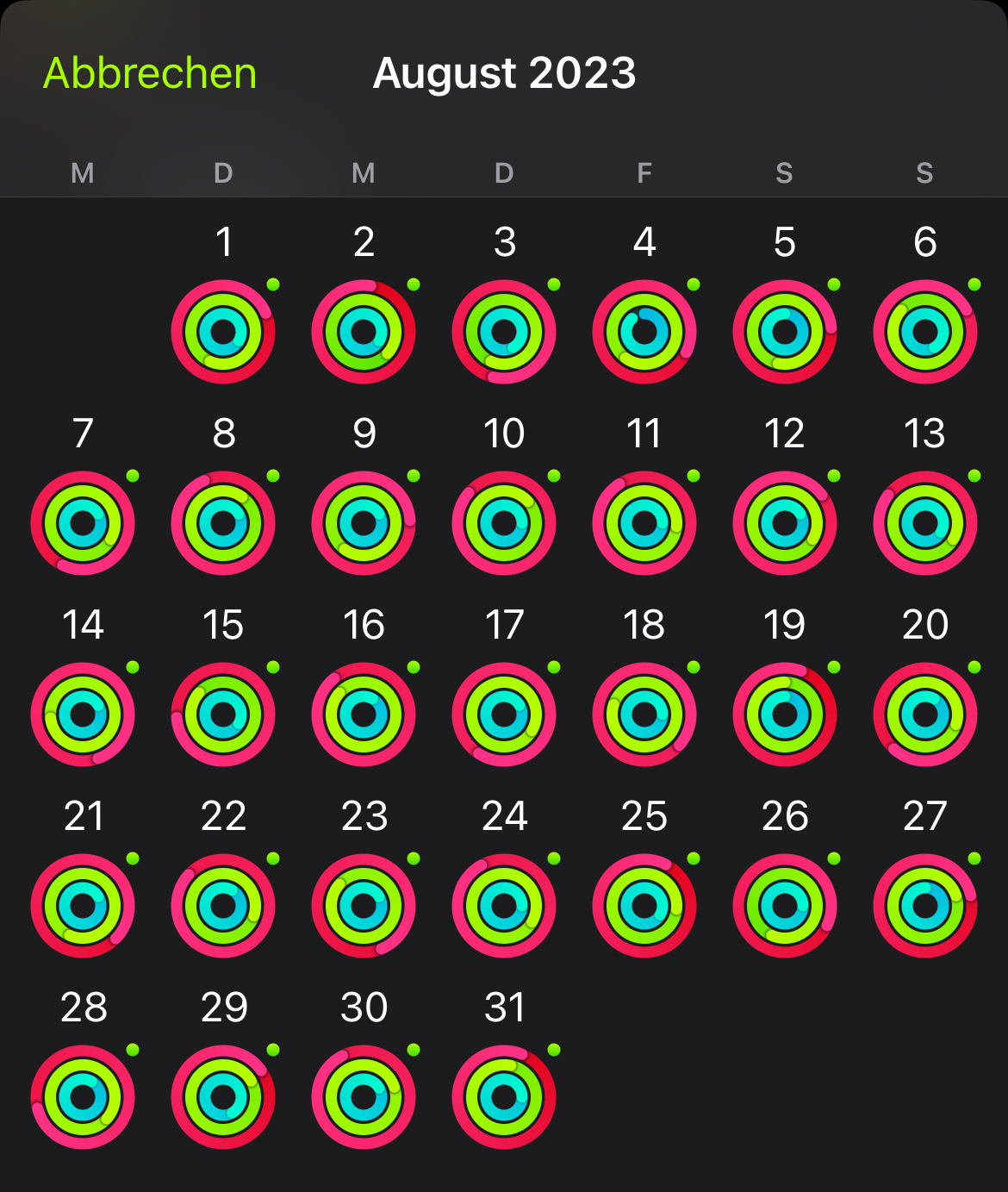Viewport: 1008px width, 1192px height.
Task: Open August 28 activity
Action: 83,1097
